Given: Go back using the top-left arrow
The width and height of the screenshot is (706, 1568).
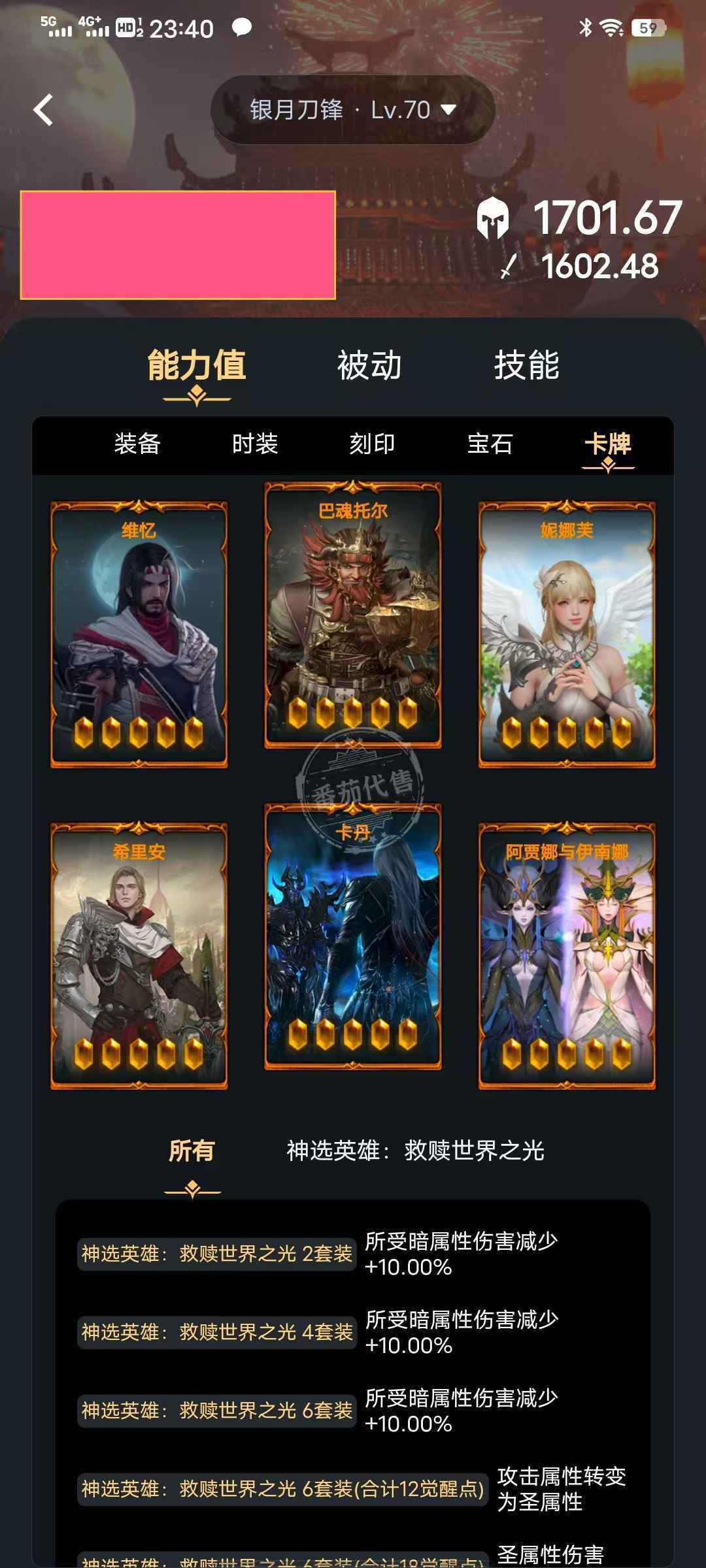Looking at the screenshot, I should [x=43, y=110].
